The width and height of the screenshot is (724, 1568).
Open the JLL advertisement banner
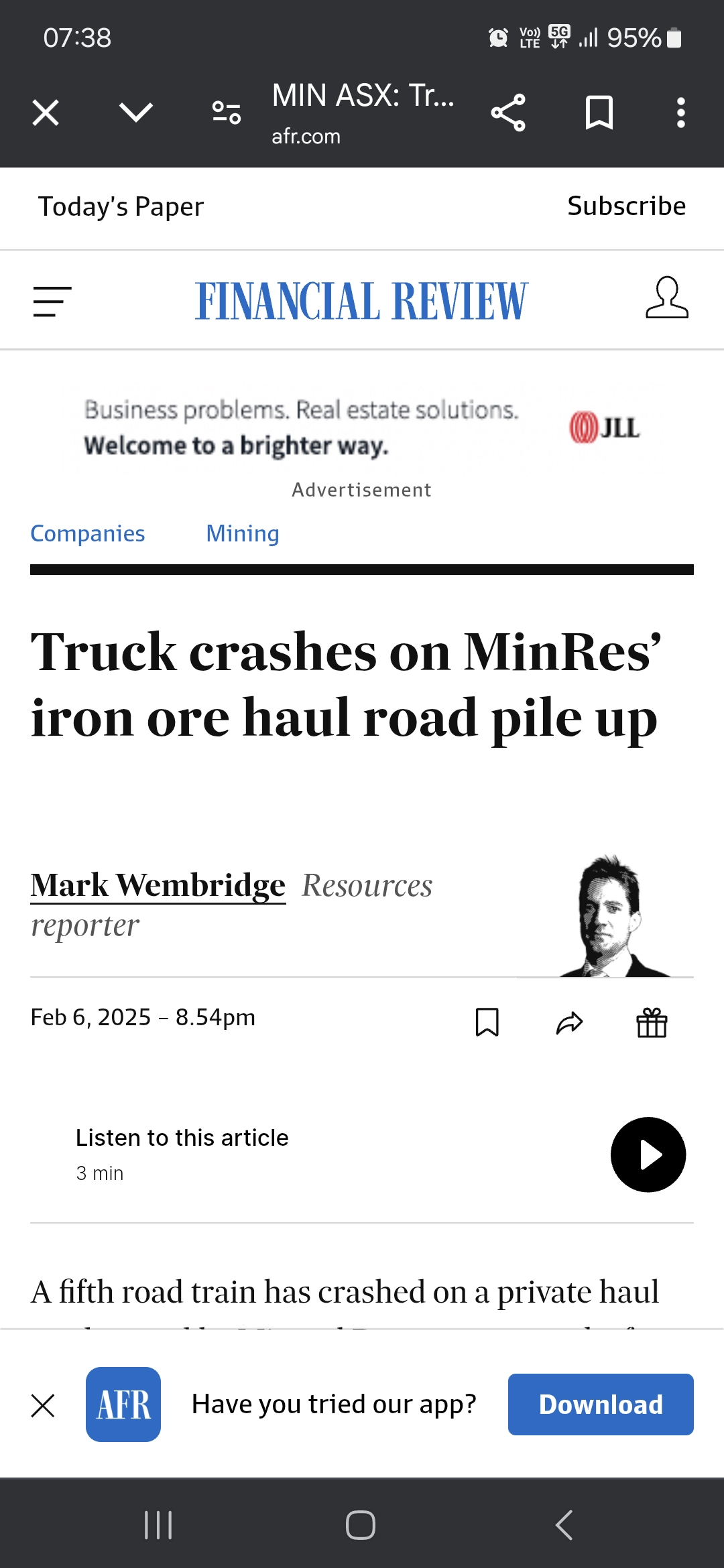pos(362,429)
